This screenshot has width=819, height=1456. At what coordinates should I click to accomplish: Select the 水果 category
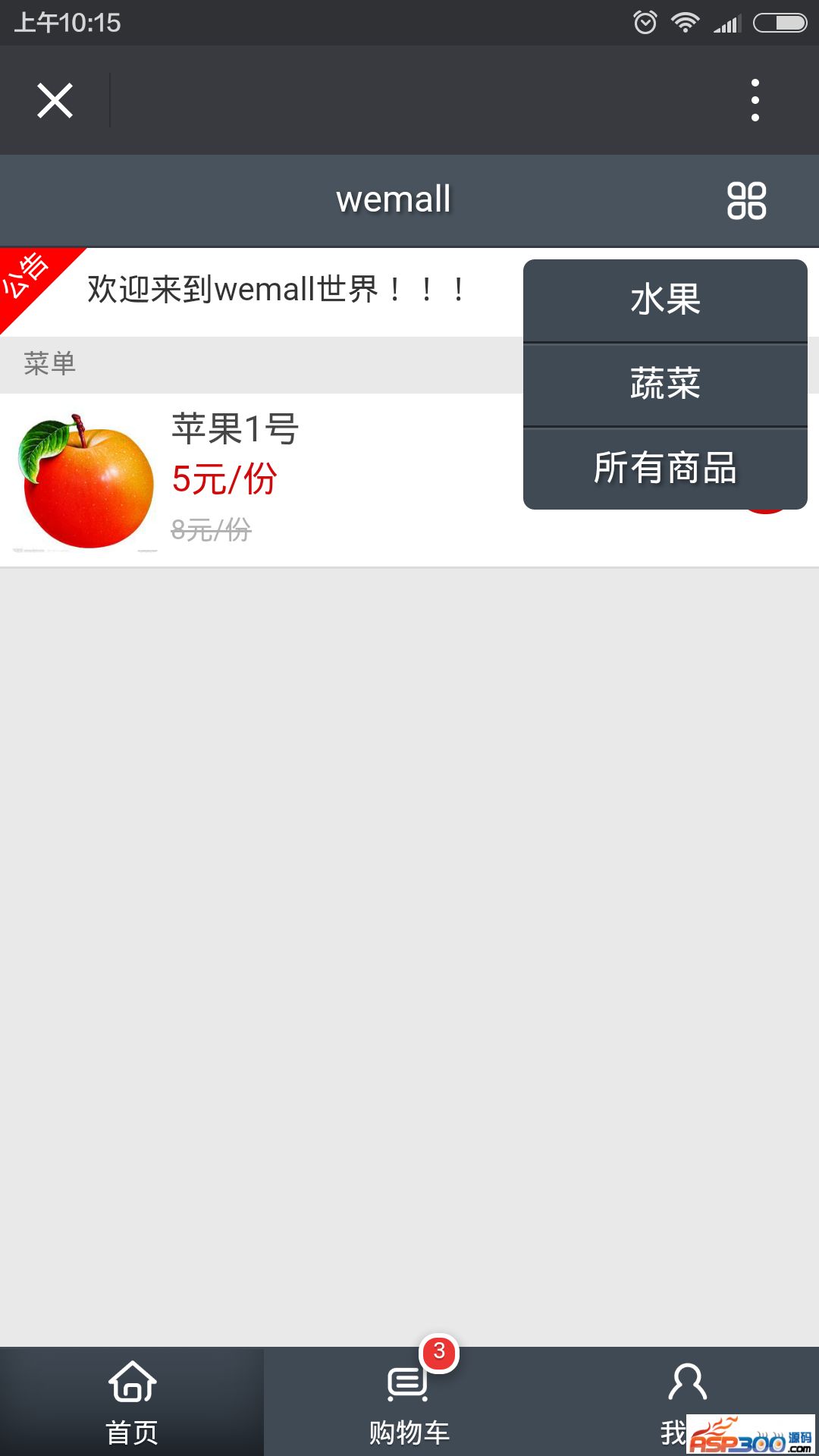click(x=665, y=300)
